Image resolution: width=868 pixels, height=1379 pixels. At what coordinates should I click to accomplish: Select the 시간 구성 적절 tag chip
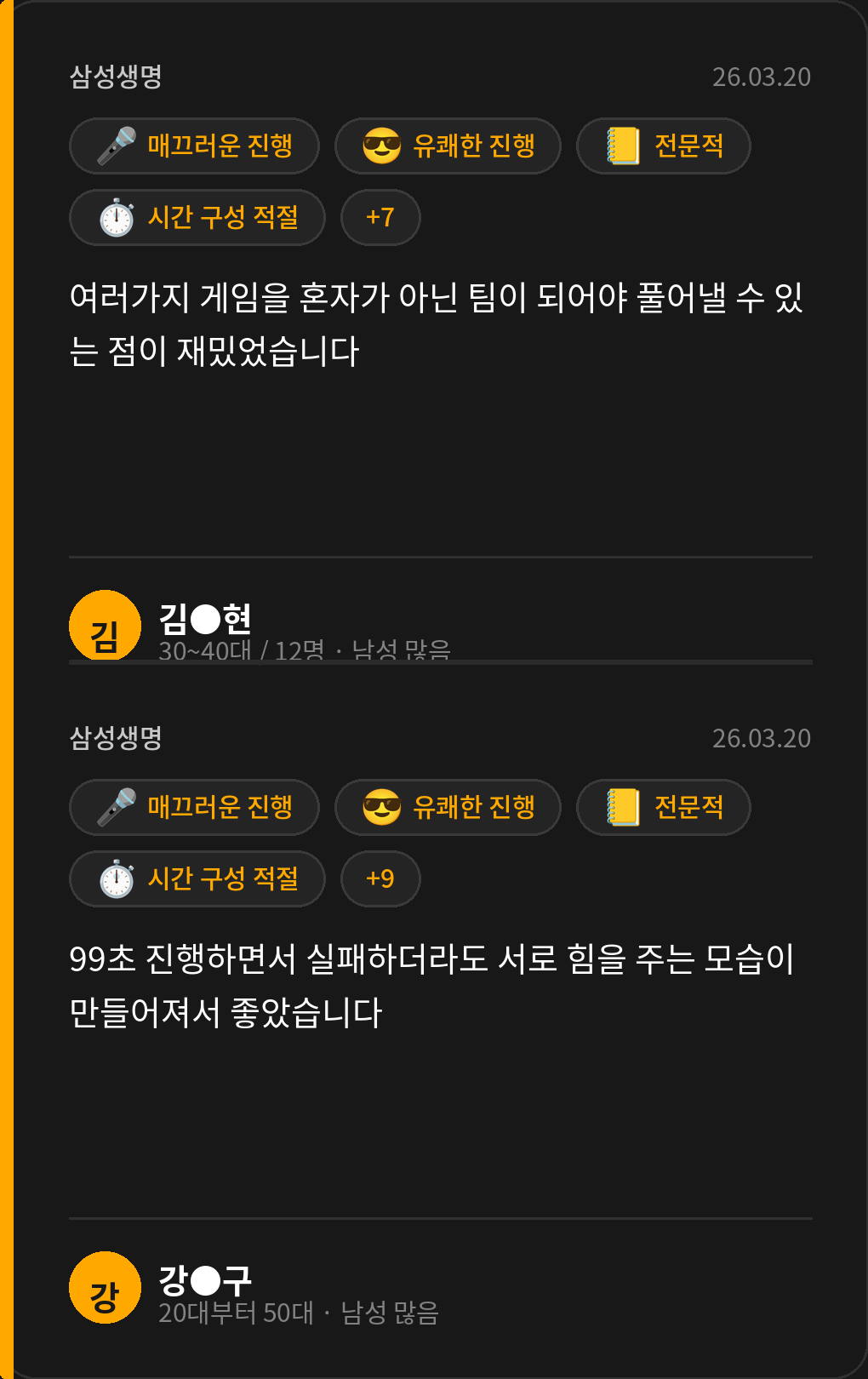point(197,217)
